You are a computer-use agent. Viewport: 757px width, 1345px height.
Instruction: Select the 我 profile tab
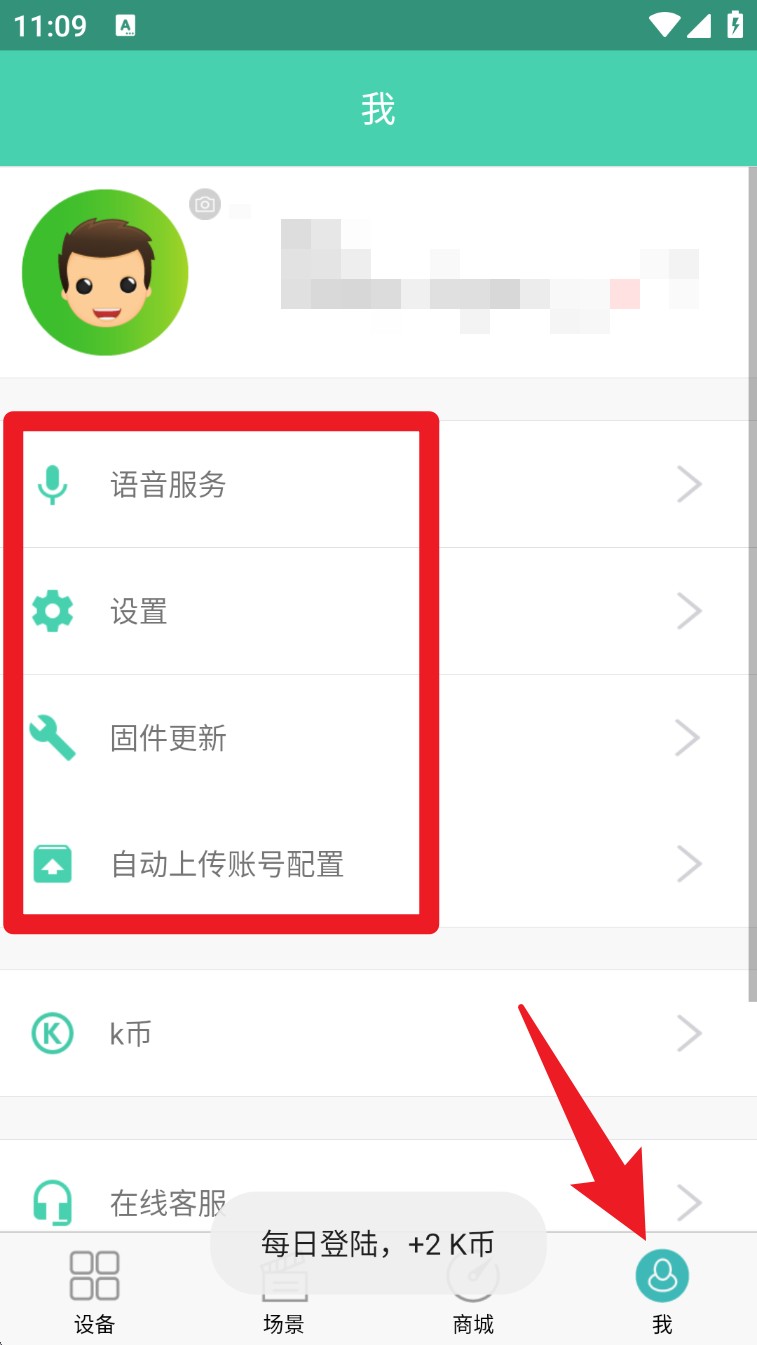pyautogui.click(x=662, y=1291)
